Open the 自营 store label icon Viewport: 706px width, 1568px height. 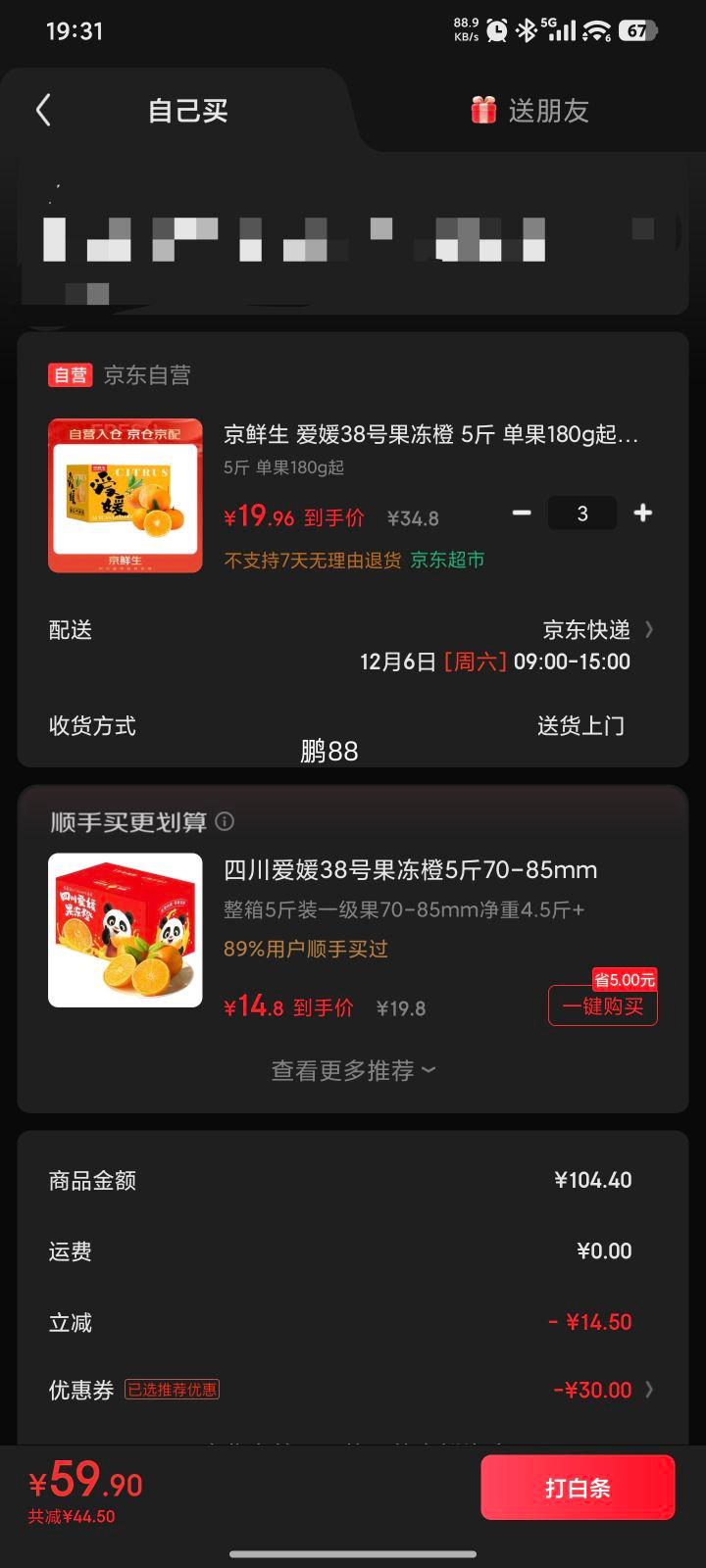tap(70, 375)
